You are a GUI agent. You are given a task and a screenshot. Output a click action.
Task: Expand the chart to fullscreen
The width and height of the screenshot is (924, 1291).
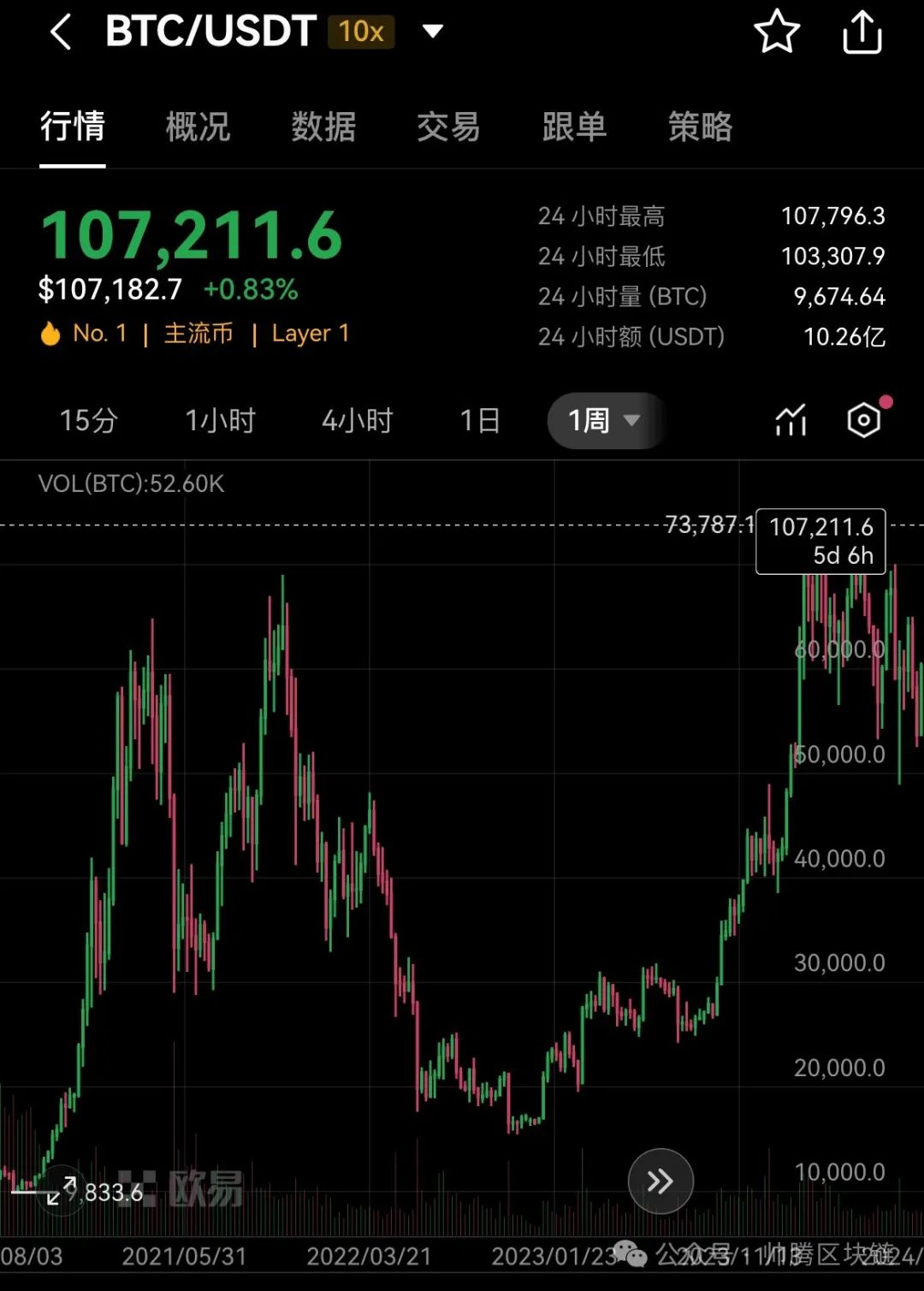click(61, 1190)
